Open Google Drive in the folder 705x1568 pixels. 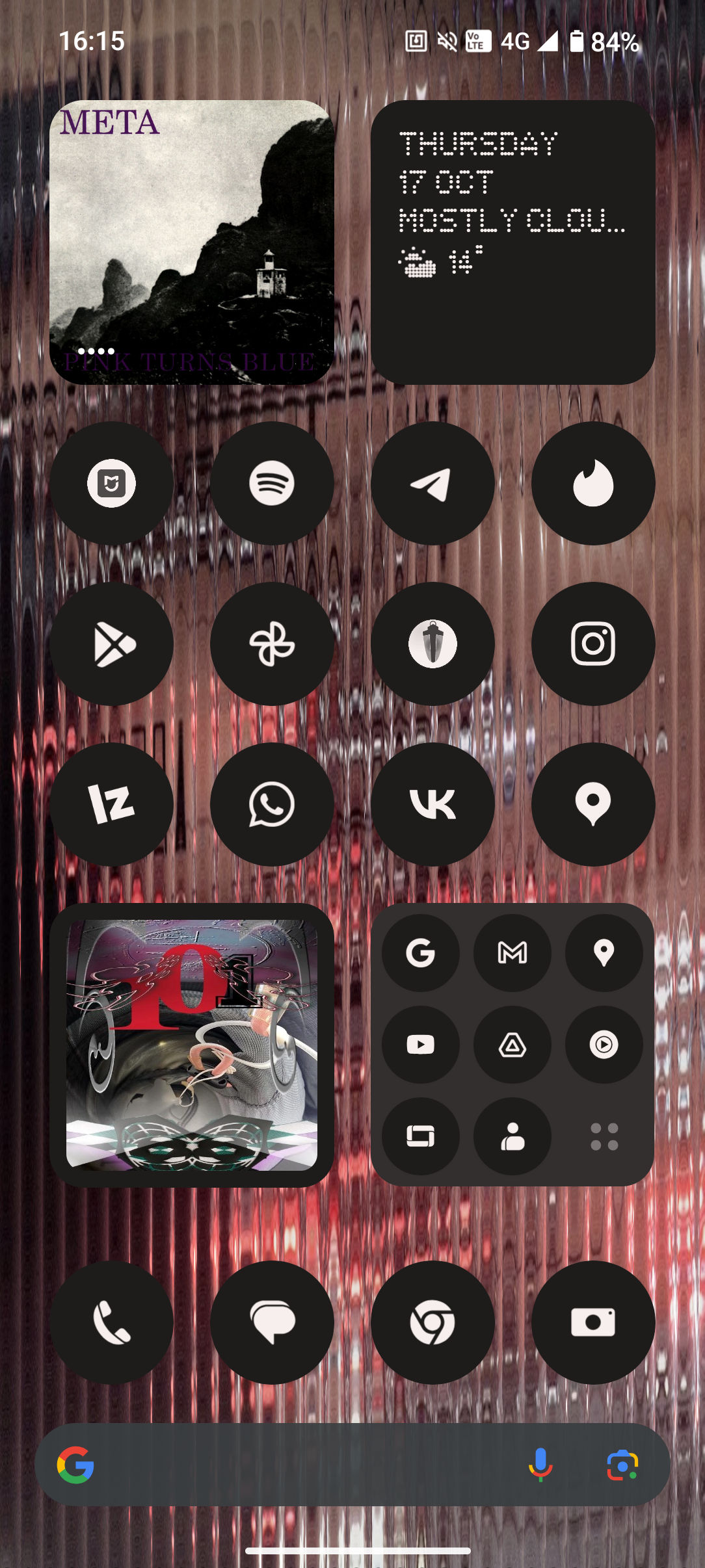point(512,1045)
